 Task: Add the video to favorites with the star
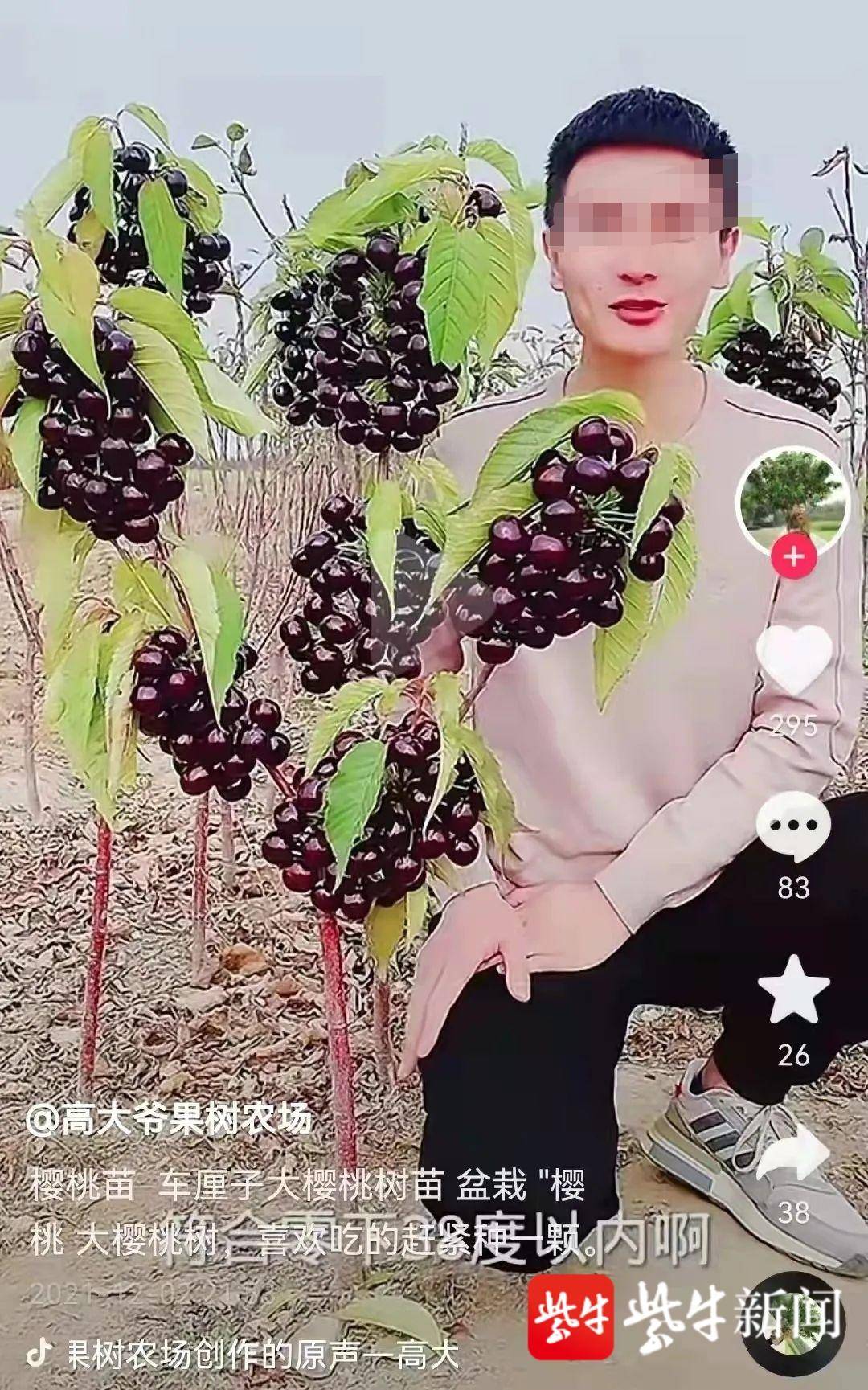click(794, 990)
